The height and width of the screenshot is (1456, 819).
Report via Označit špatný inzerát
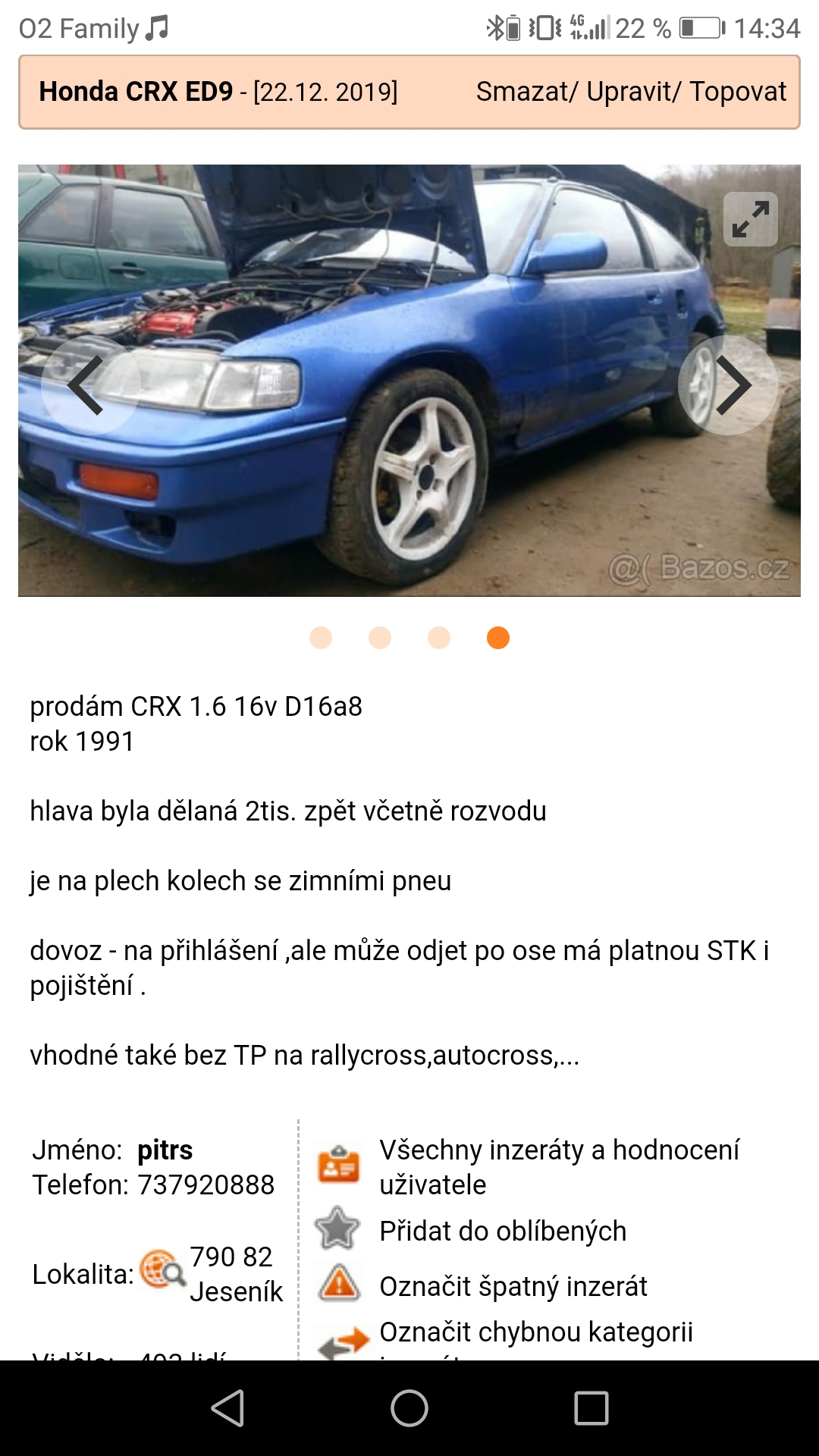(x=513, y=1286)
